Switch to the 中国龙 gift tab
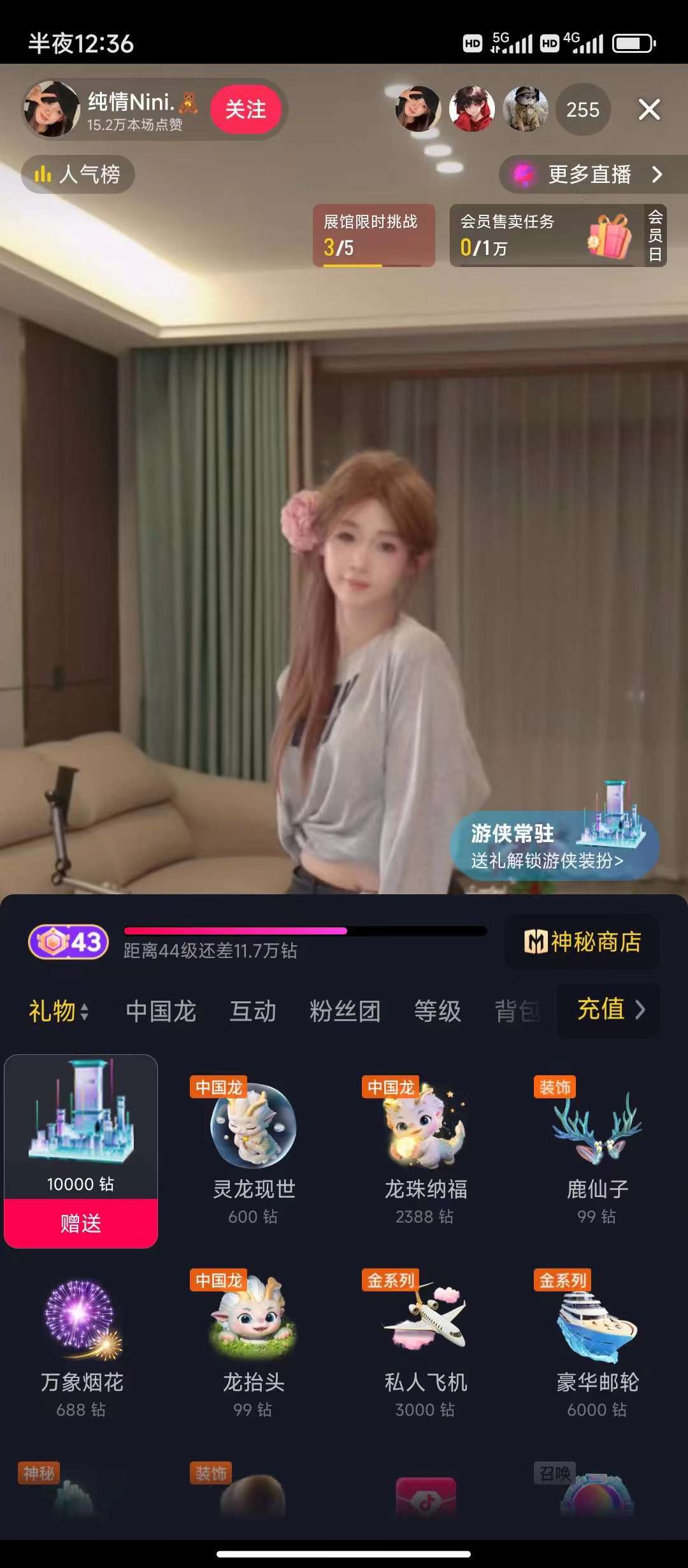The width and height of the screenshot is (688, 1568). 161,1011
